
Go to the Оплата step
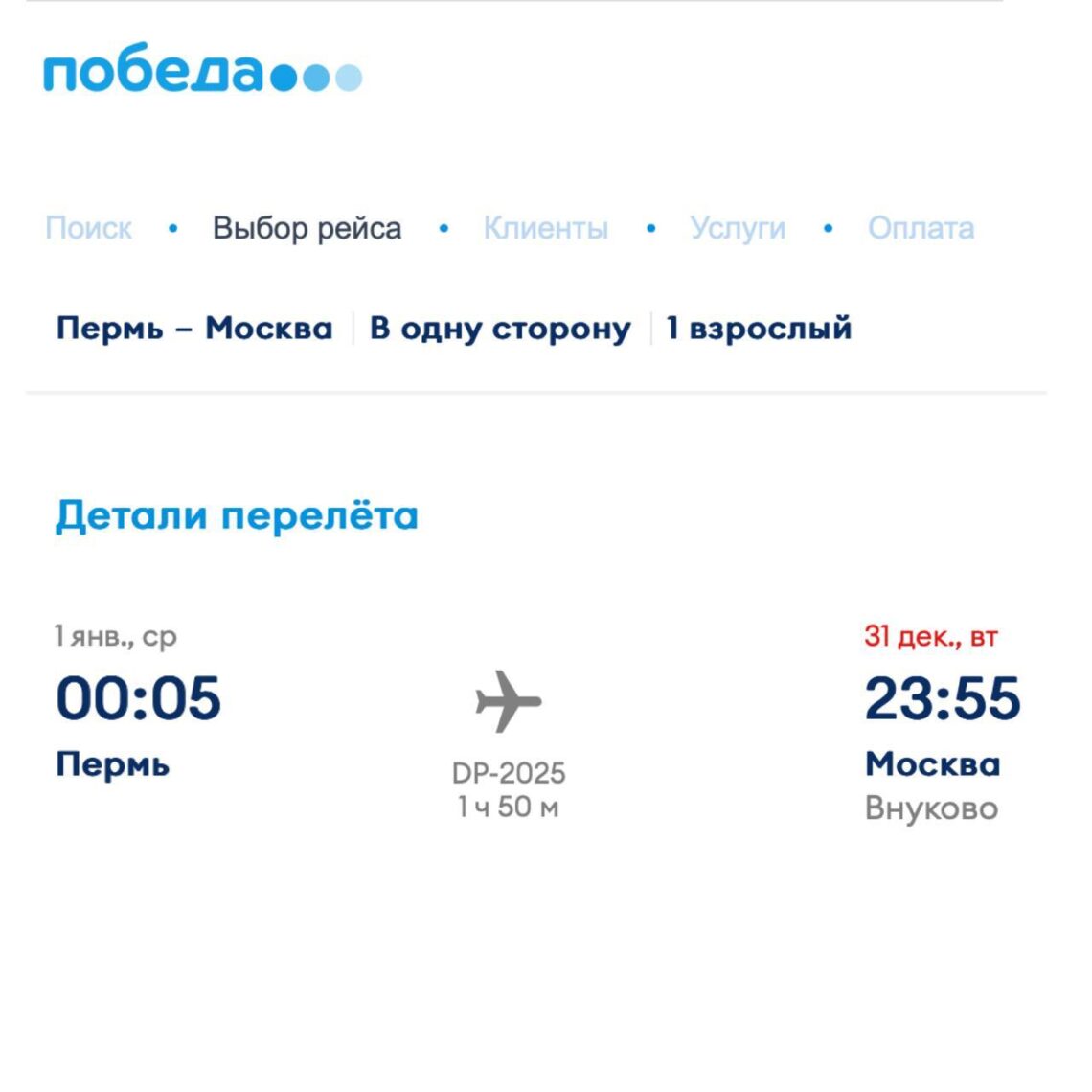921,229
